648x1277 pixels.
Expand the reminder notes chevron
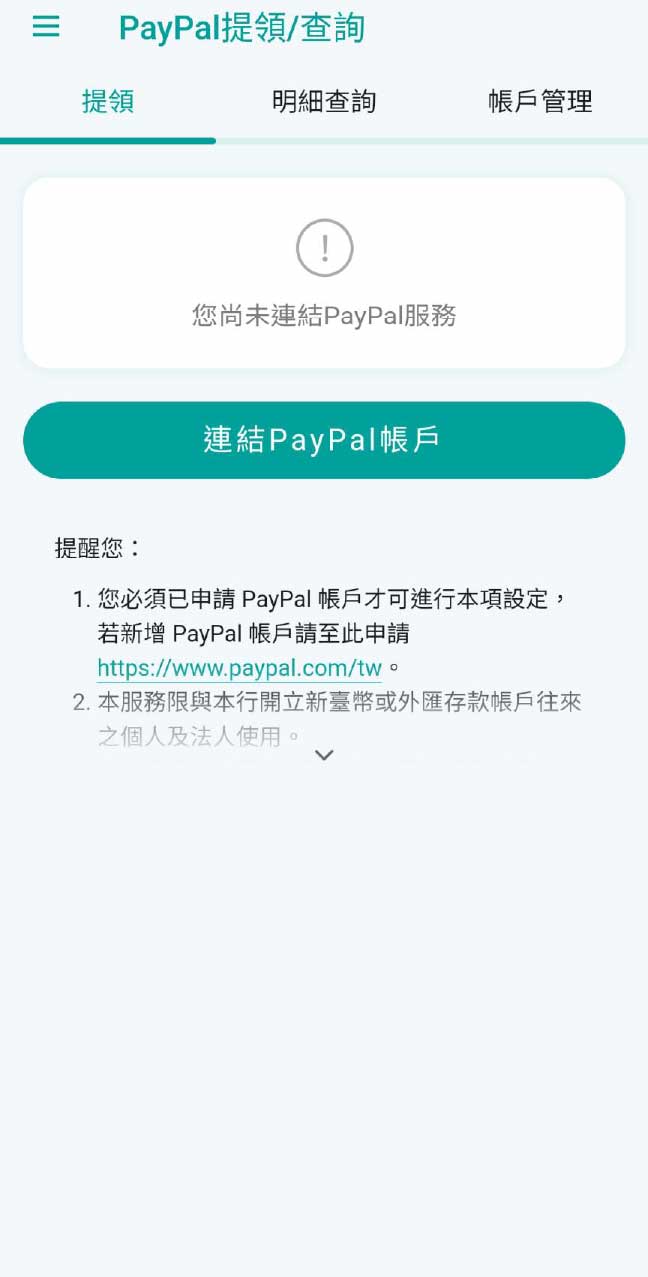[x=324, y=755]
